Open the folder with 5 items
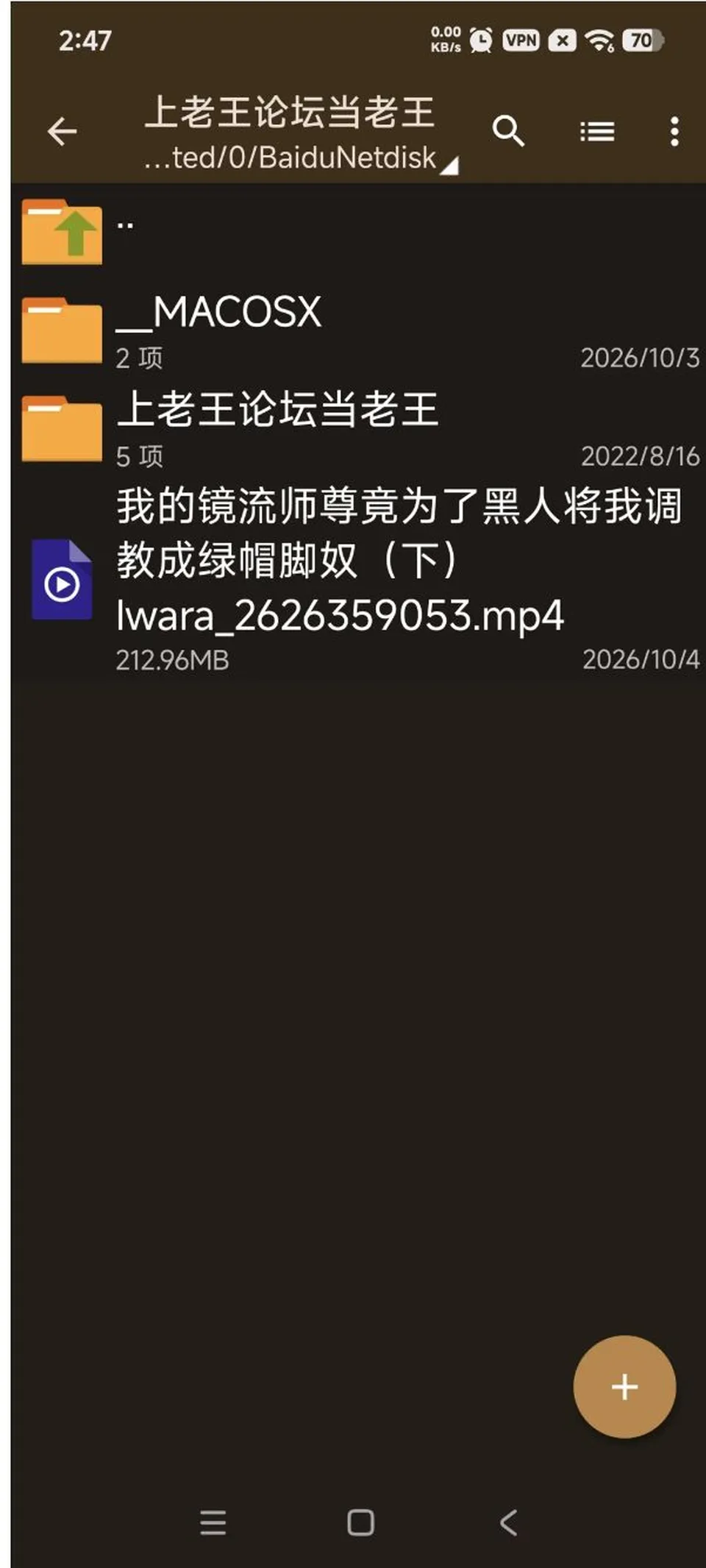 click(358, 428)
